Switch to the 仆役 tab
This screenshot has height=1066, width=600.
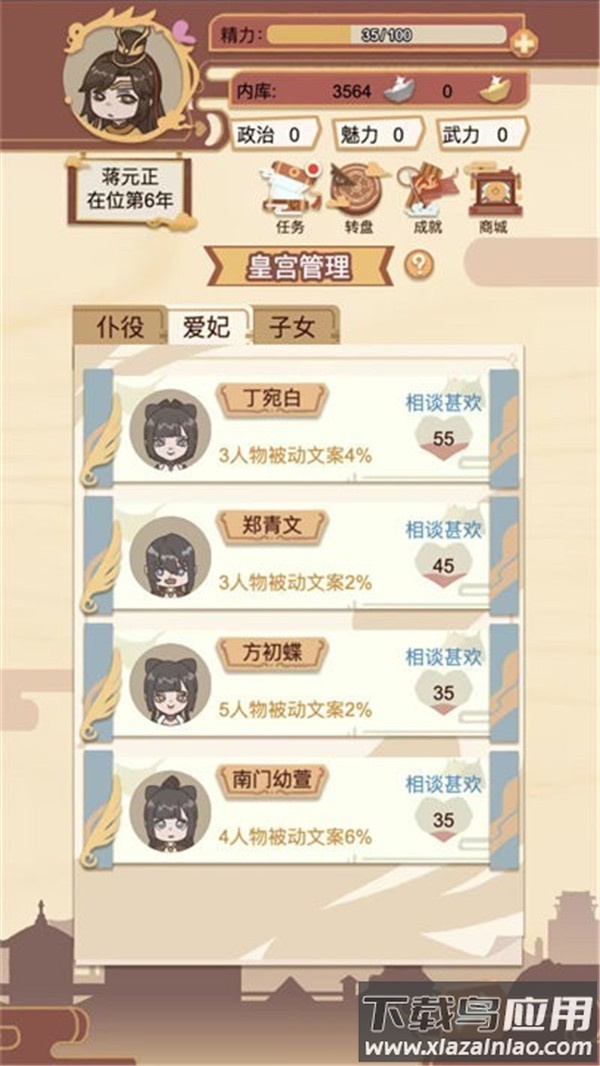click(120, 326)
